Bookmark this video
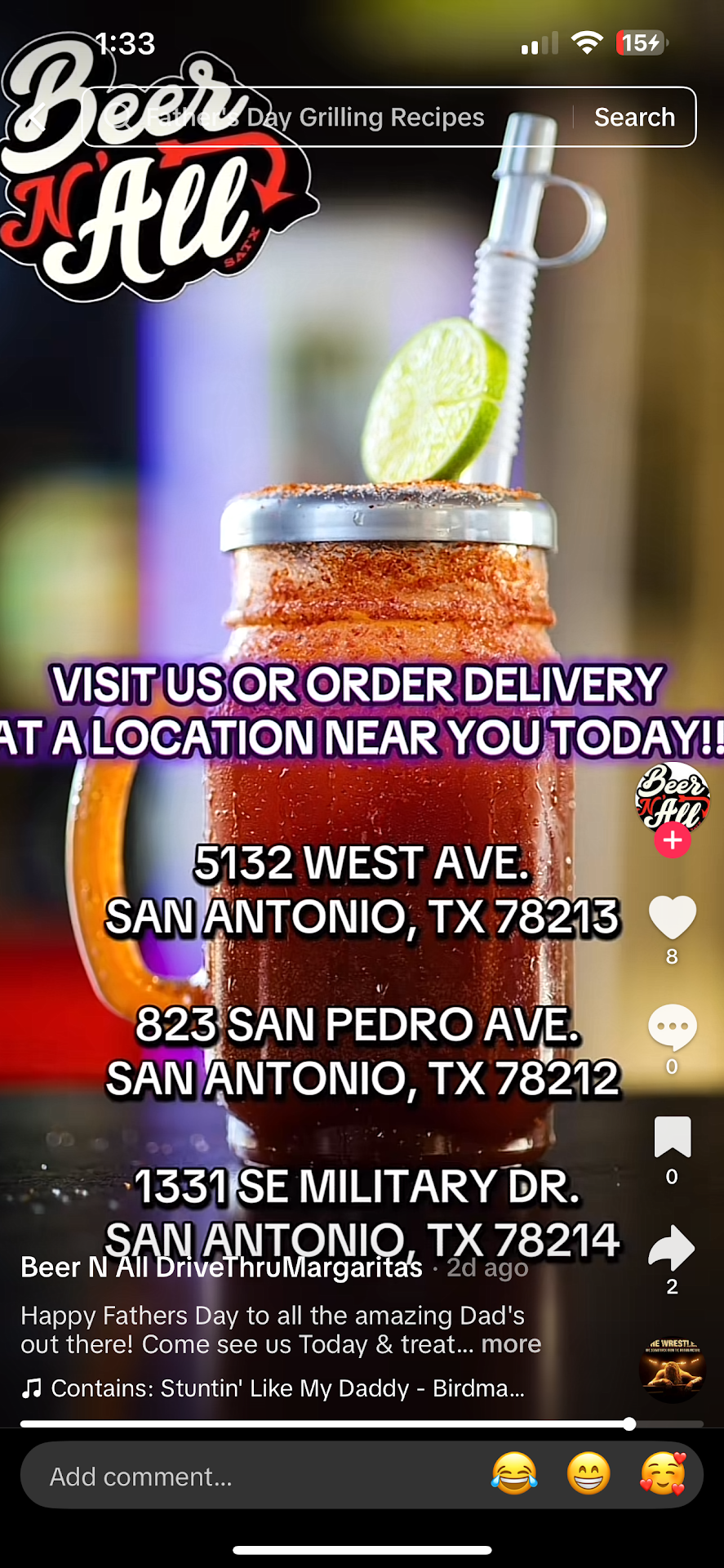This screenshot has height=1568, width=724. coord(672,1137)
